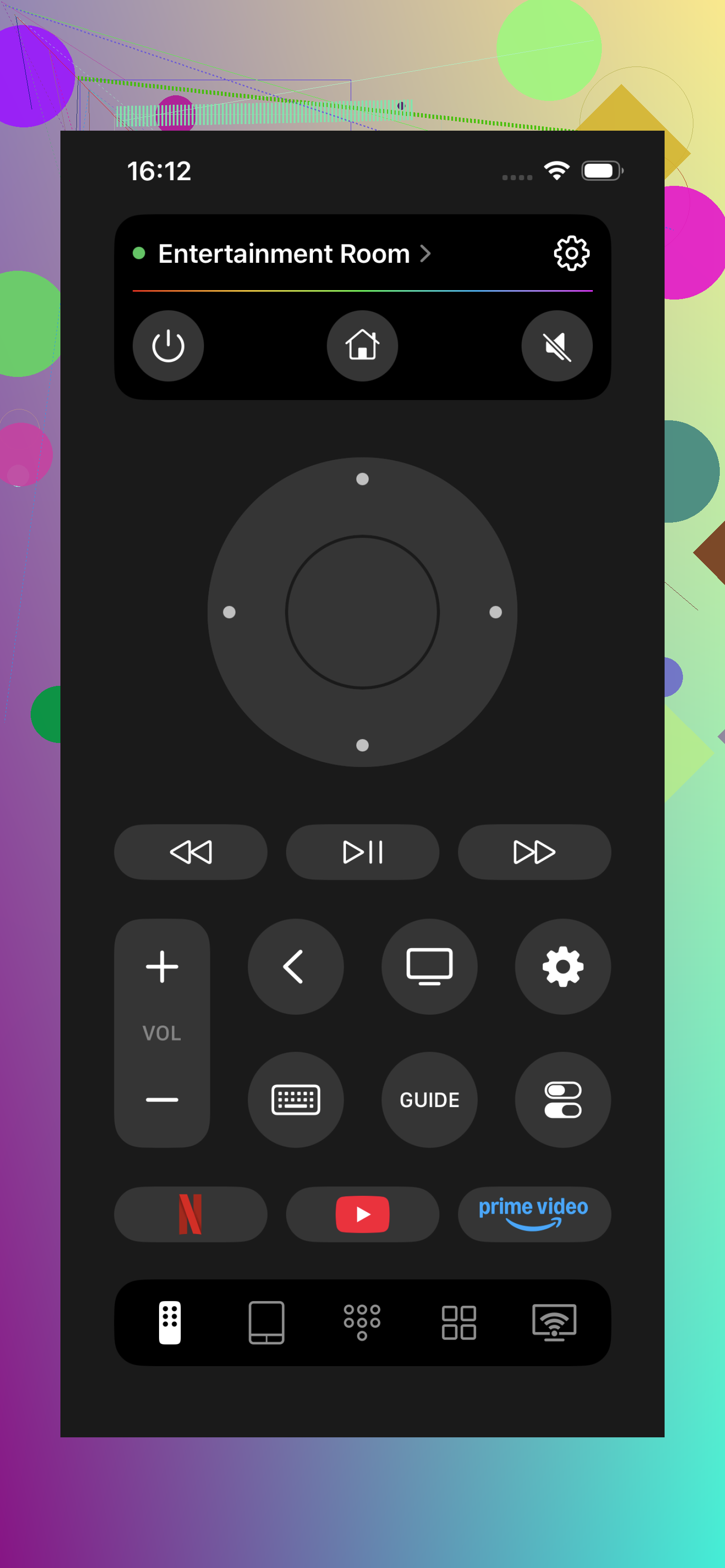Go to the TV home screen
This screenshot has height=1568, width=725.
362,346
